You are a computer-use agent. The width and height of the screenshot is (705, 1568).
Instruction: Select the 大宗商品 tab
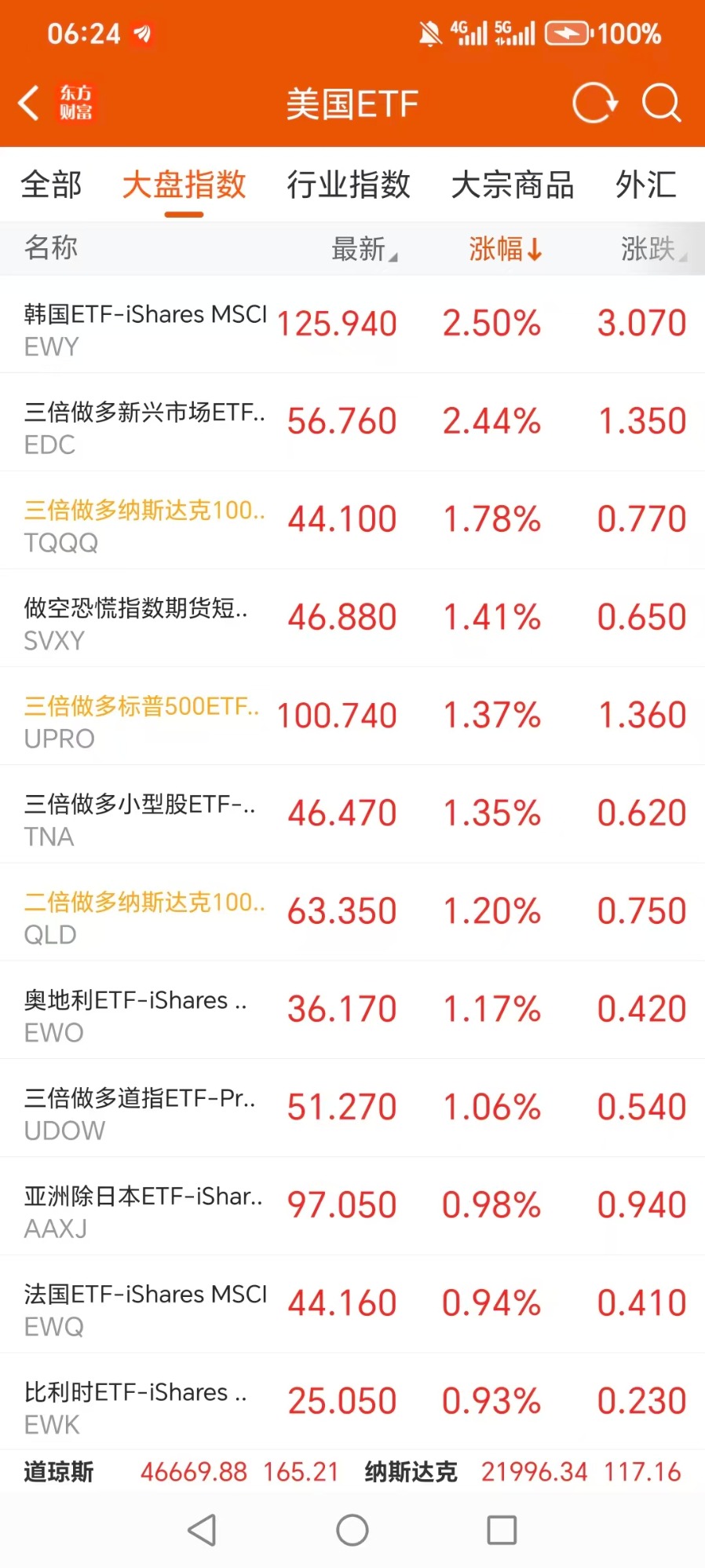pos(512,185)
